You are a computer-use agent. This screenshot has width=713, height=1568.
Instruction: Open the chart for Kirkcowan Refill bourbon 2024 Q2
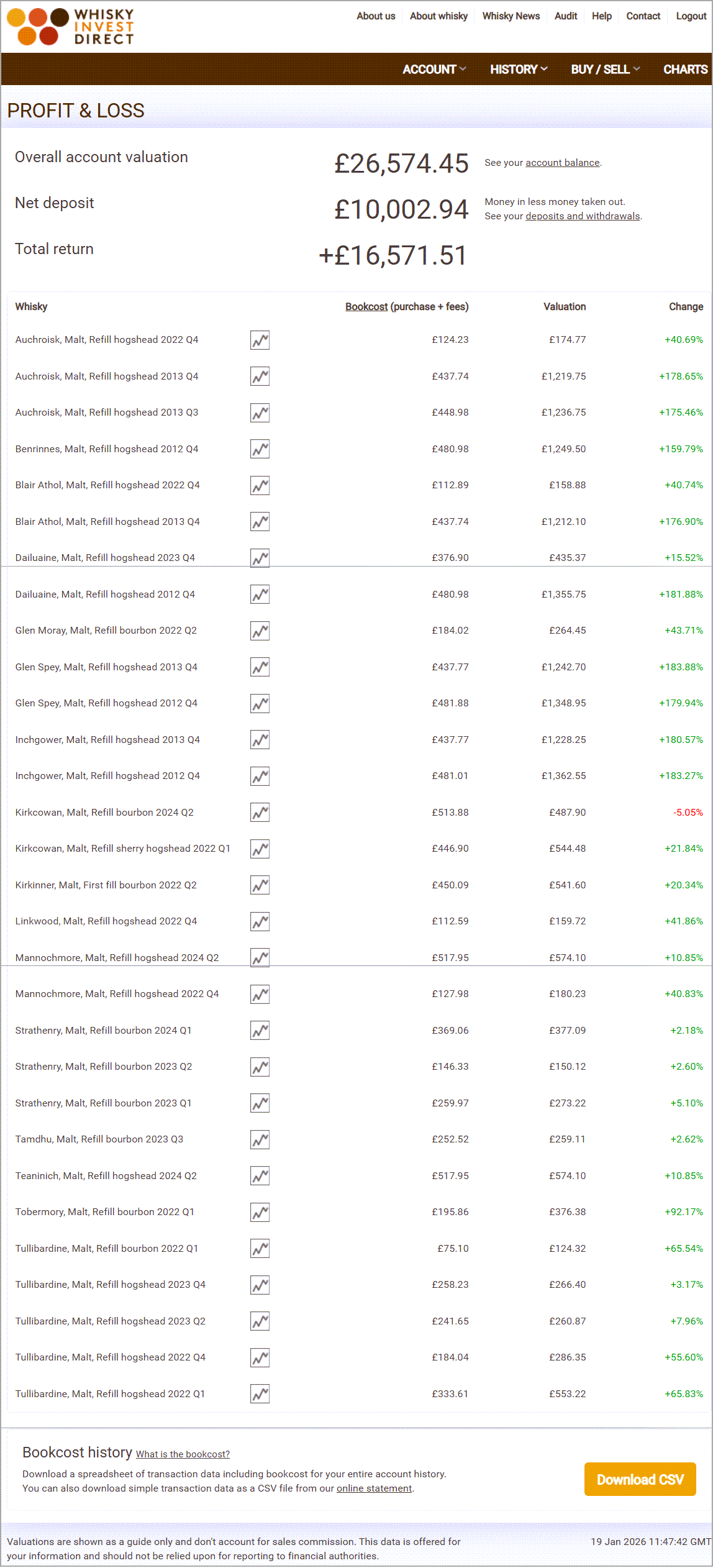(260, 812)
